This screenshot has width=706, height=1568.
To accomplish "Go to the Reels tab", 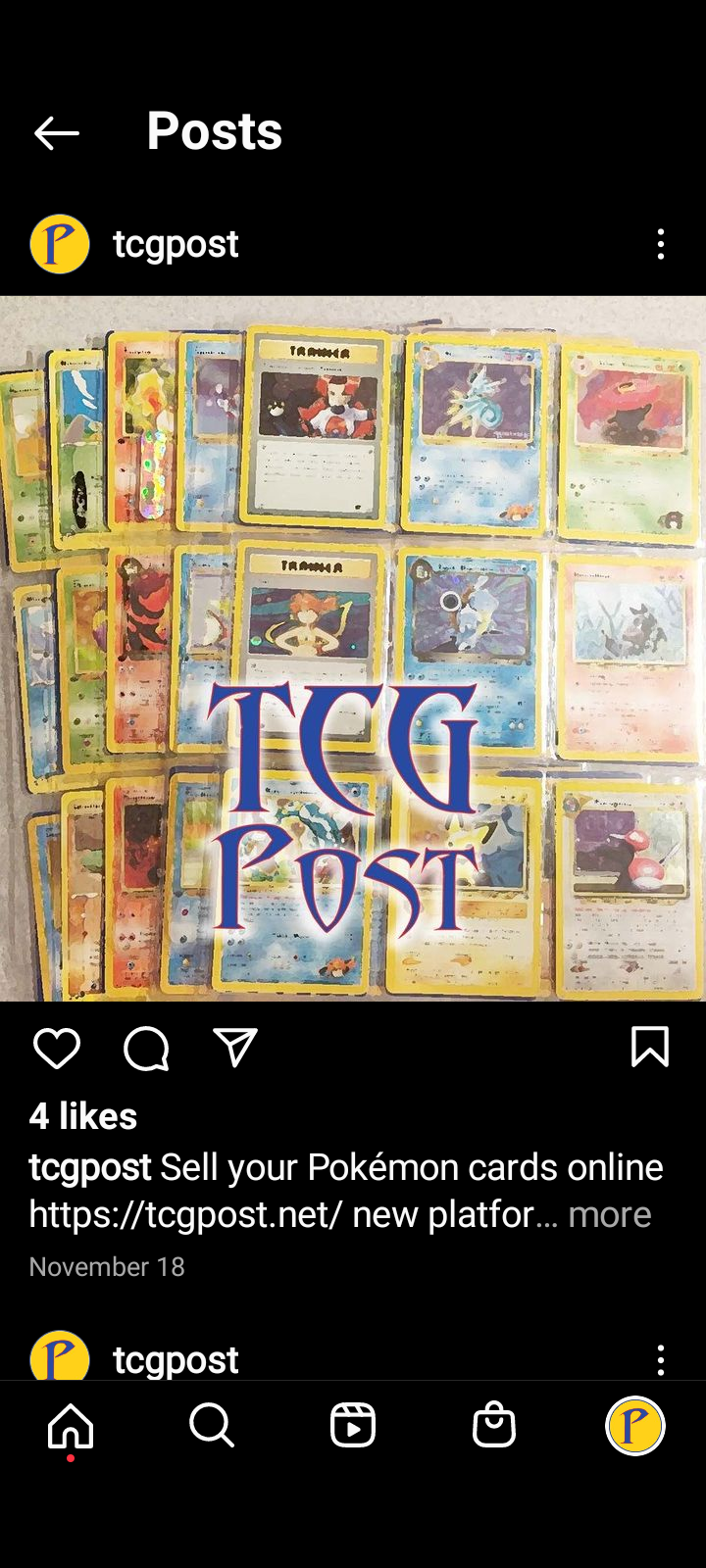I will (353, 1425).
